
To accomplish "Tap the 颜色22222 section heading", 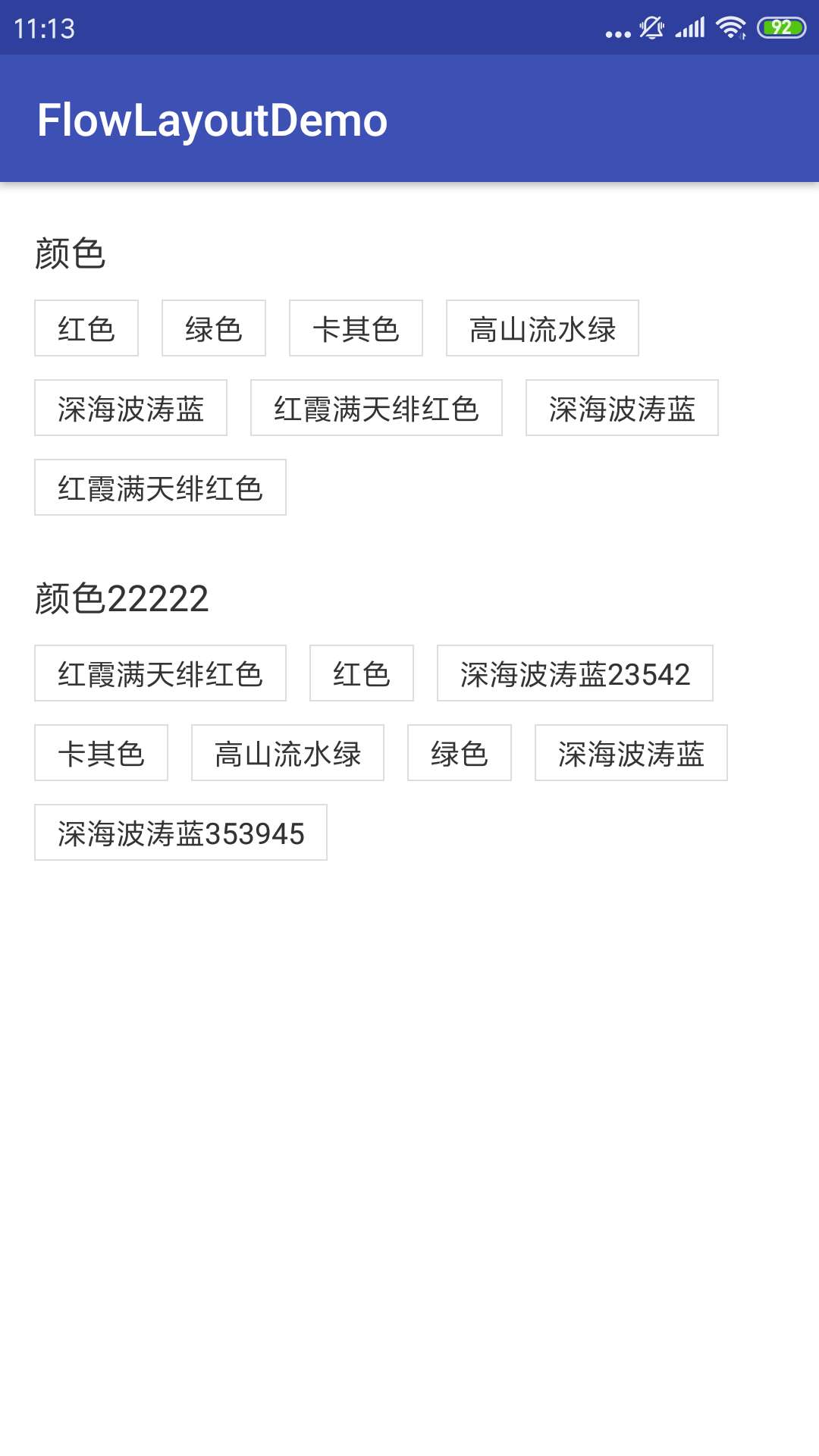I will pyautogui.click(x=121, y=598).
